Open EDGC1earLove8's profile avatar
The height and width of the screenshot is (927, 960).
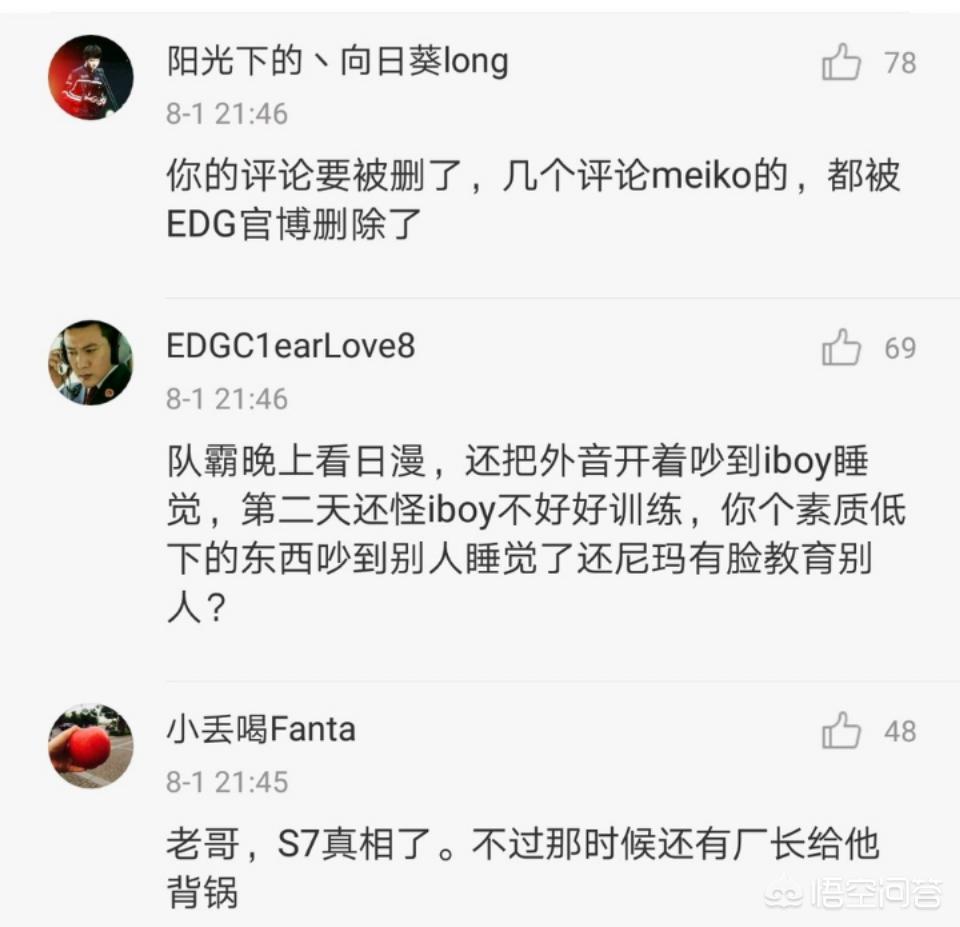tap(91, 362)
